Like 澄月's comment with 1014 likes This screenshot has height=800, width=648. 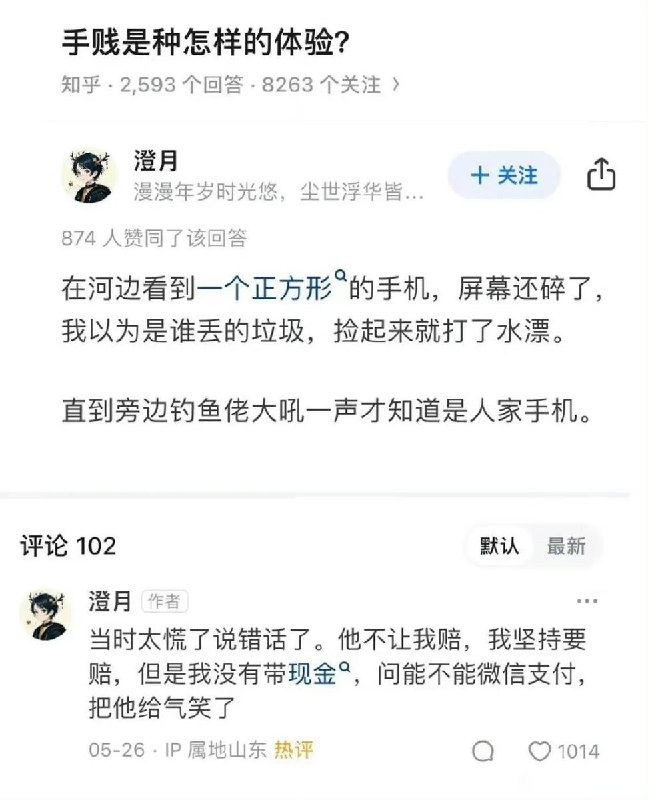(x=540, y=752)
